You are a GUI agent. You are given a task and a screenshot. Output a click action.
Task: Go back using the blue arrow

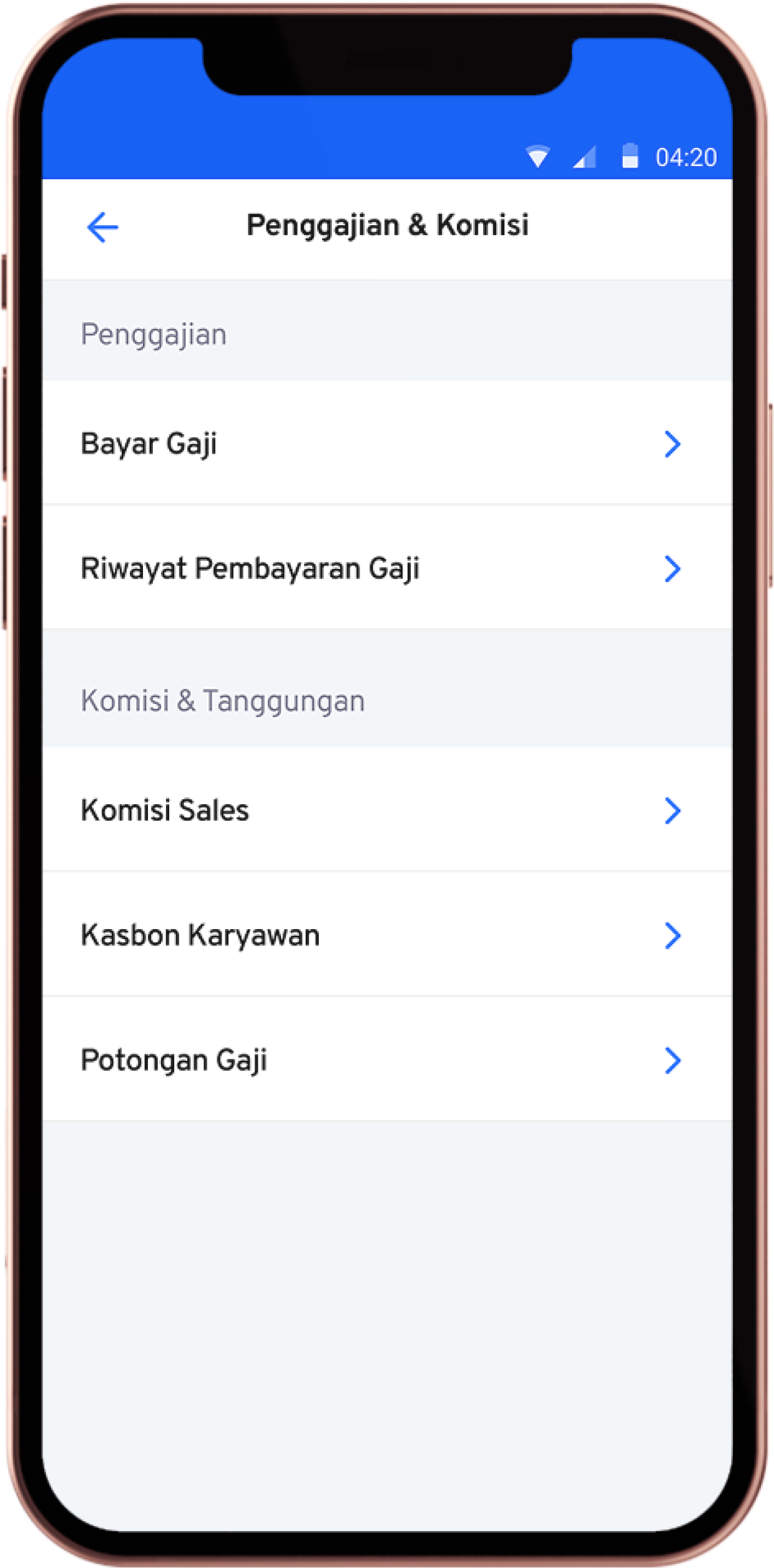(x=103, y=227)
